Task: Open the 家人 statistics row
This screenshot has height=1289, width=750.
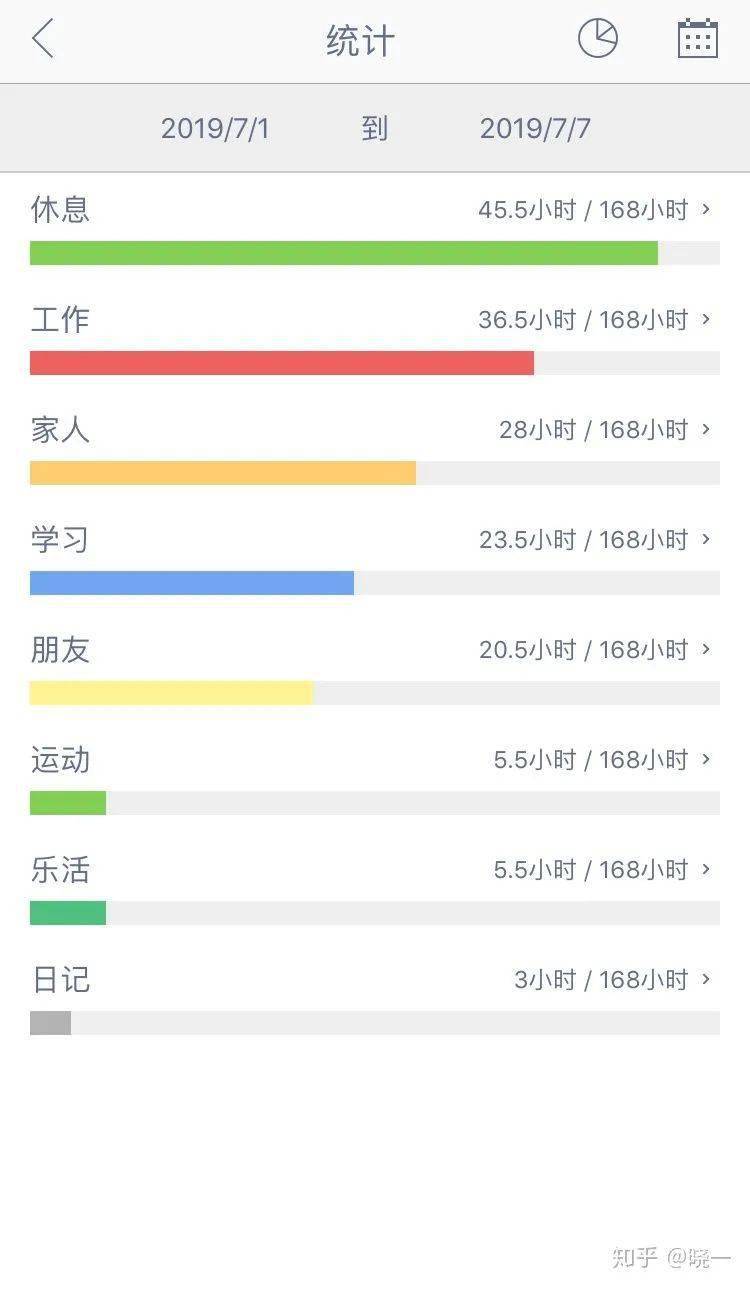Action: (375, 447)
